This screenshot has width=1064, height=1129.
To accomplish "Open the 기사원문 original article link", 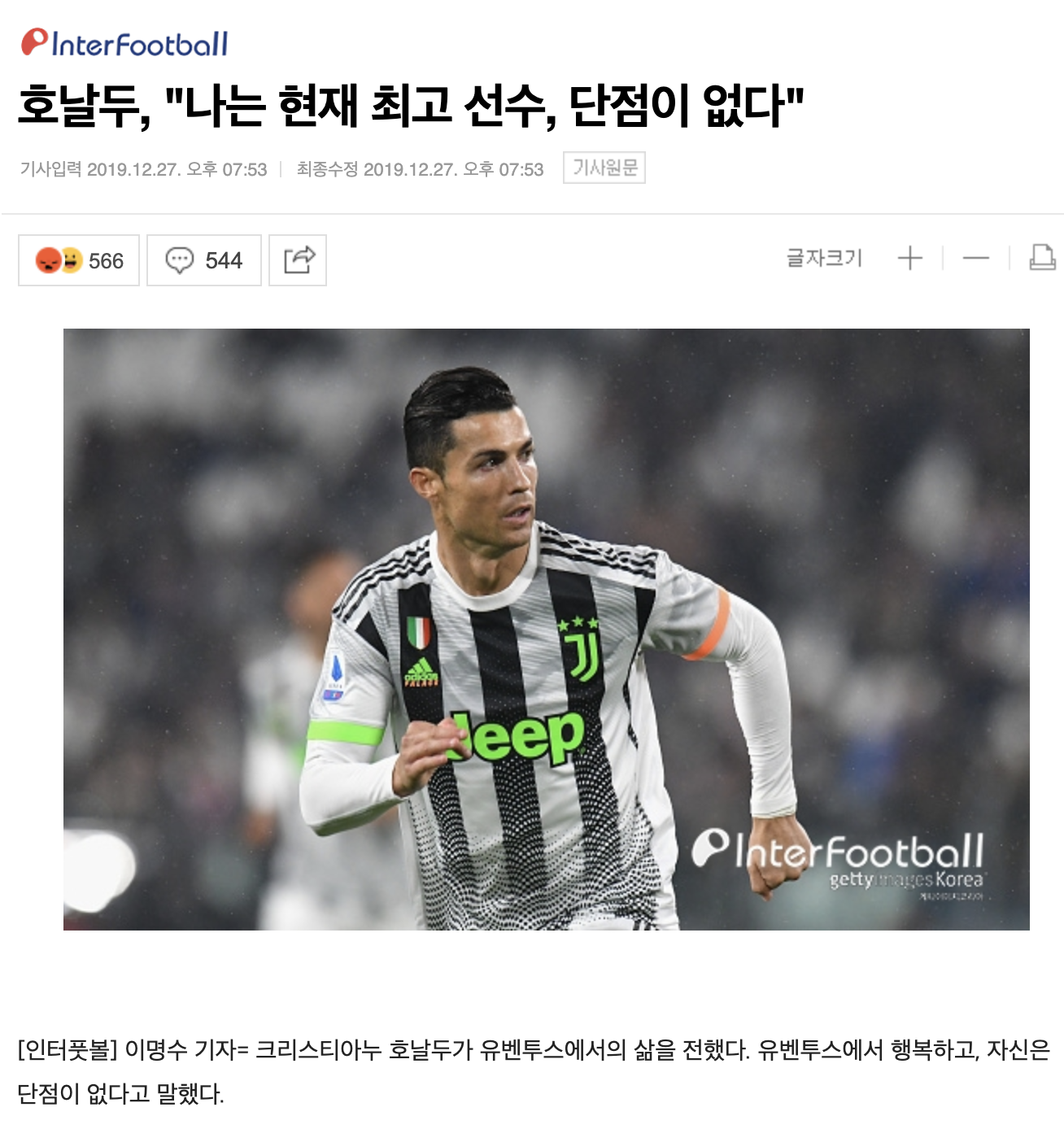I will pyautogui.click(x=604, y=168).
